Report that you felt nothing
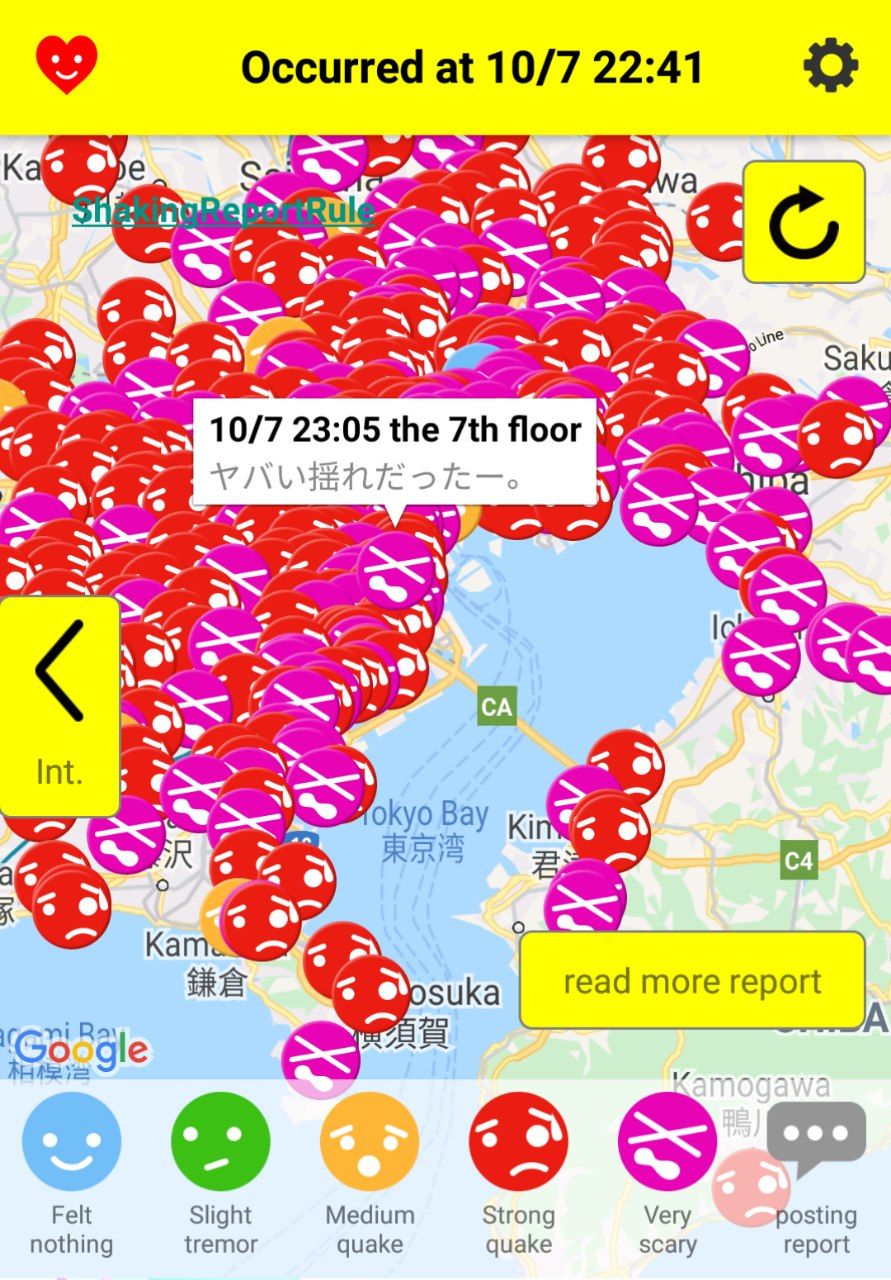The height and width of the screenshot is (1280, 891). (x=71, y=1142)
